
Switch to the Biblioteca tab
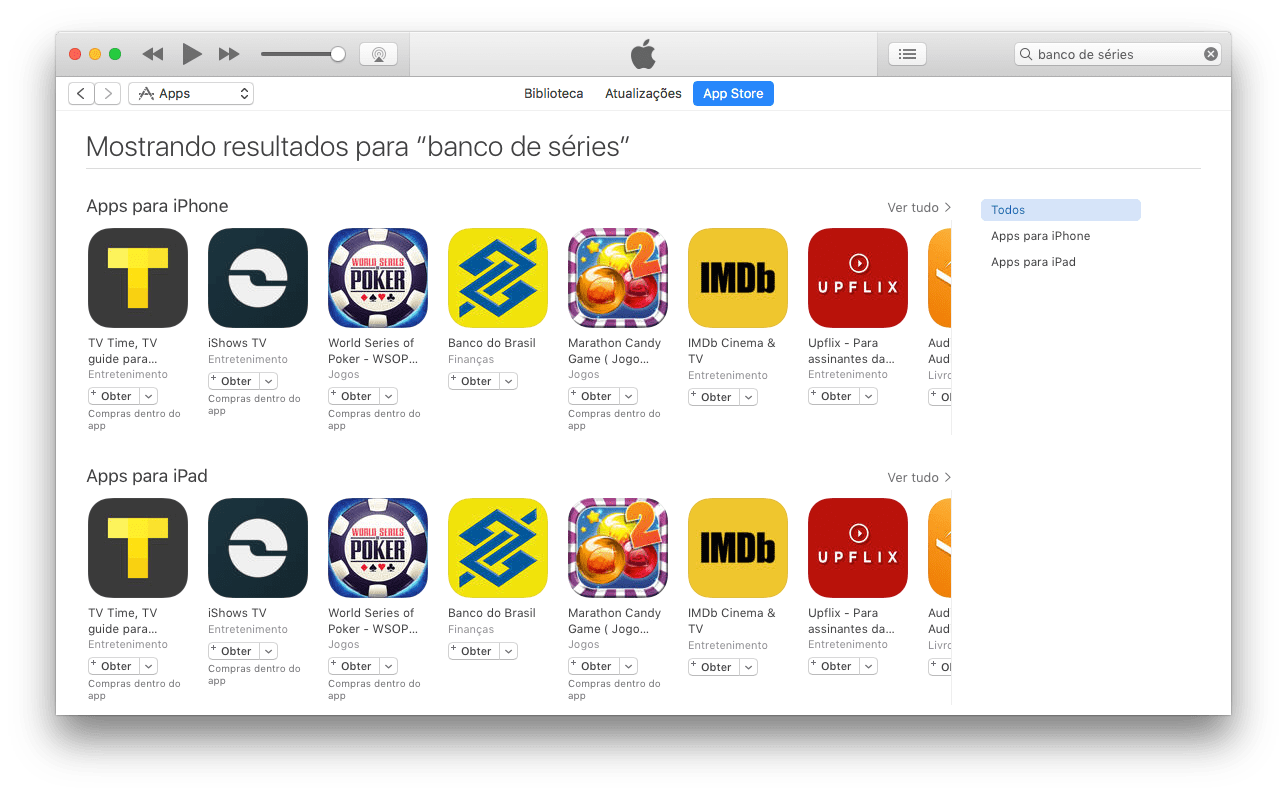[x=553, y=93]
